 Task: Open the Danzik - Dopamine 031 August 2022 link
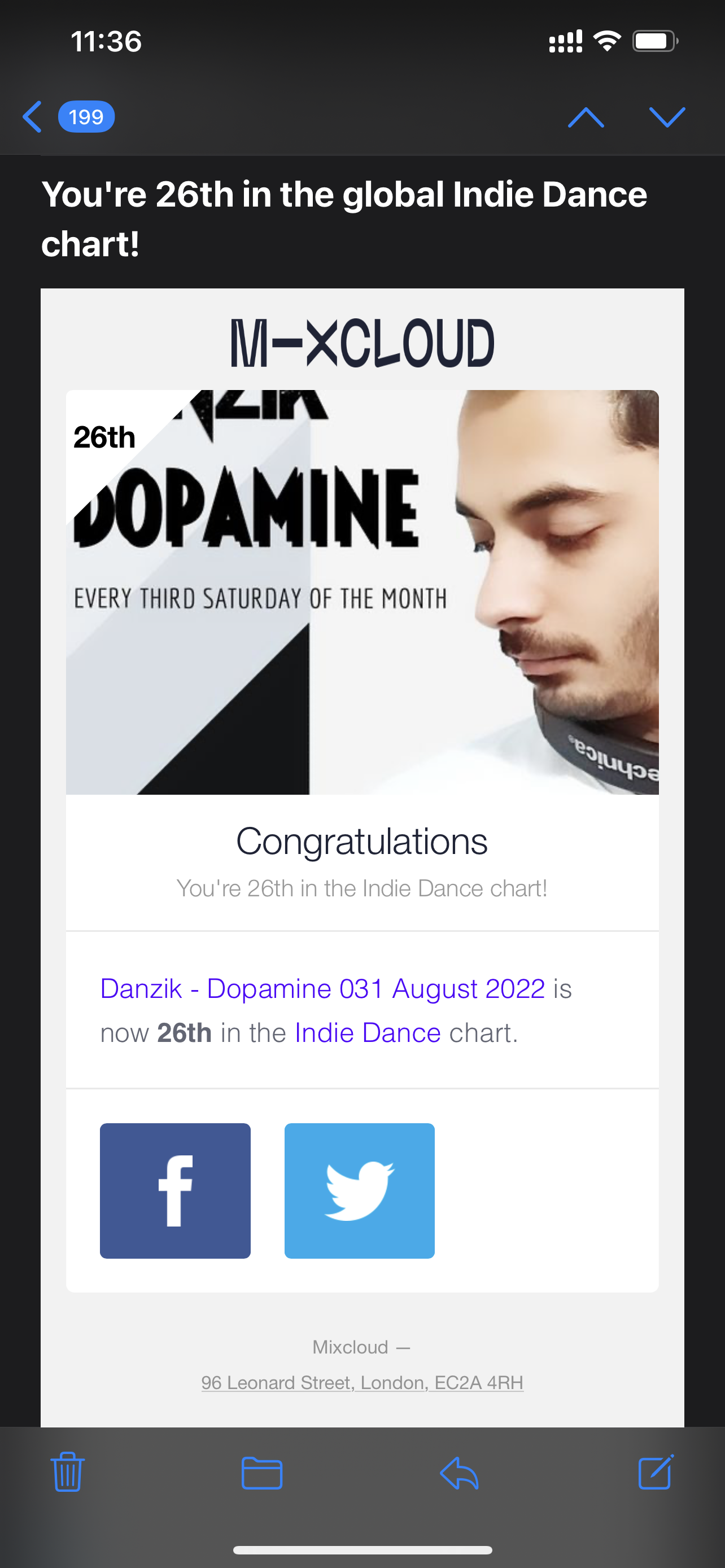tap(322, 988)
